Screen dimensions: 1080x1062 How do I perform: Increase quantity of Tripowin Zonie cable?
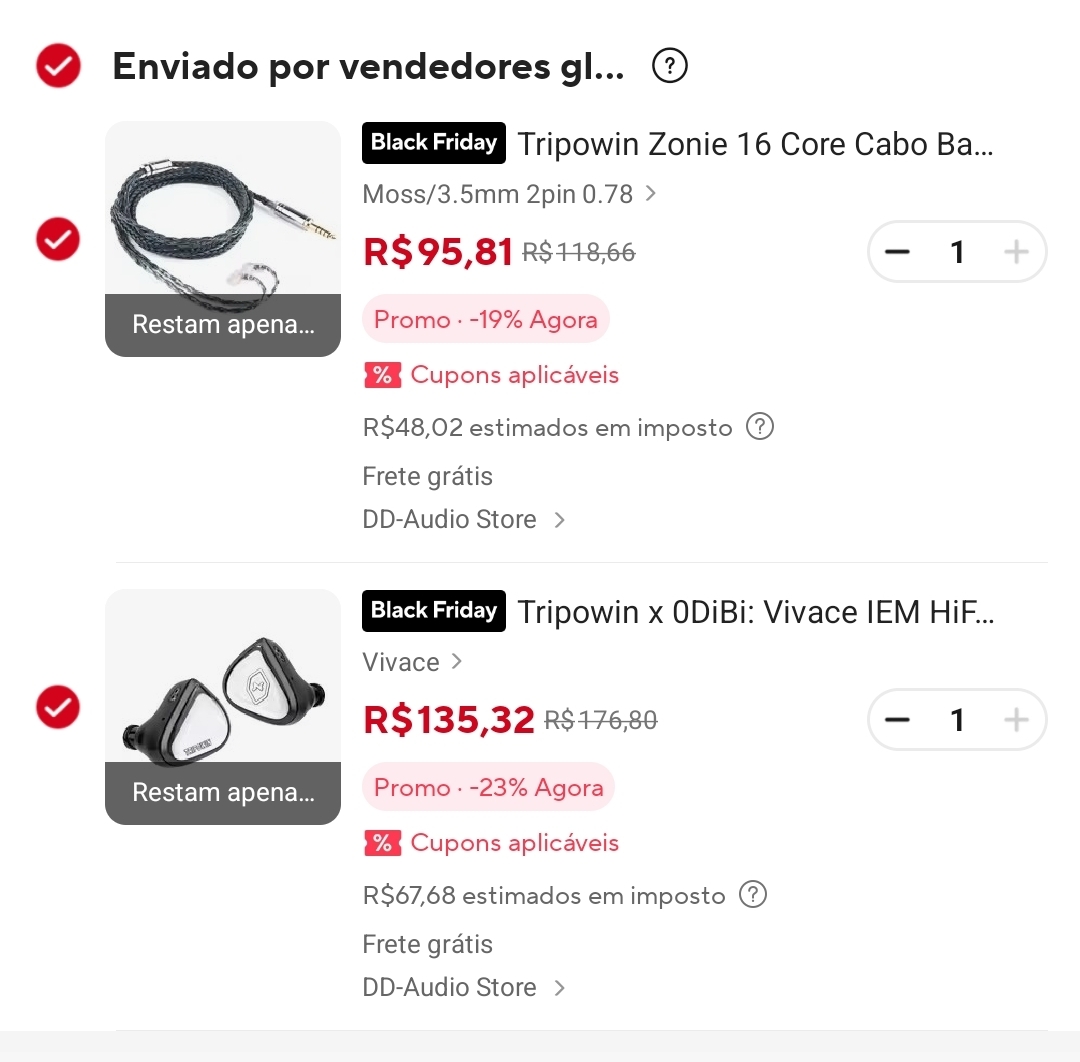[x=1016, y=252]
